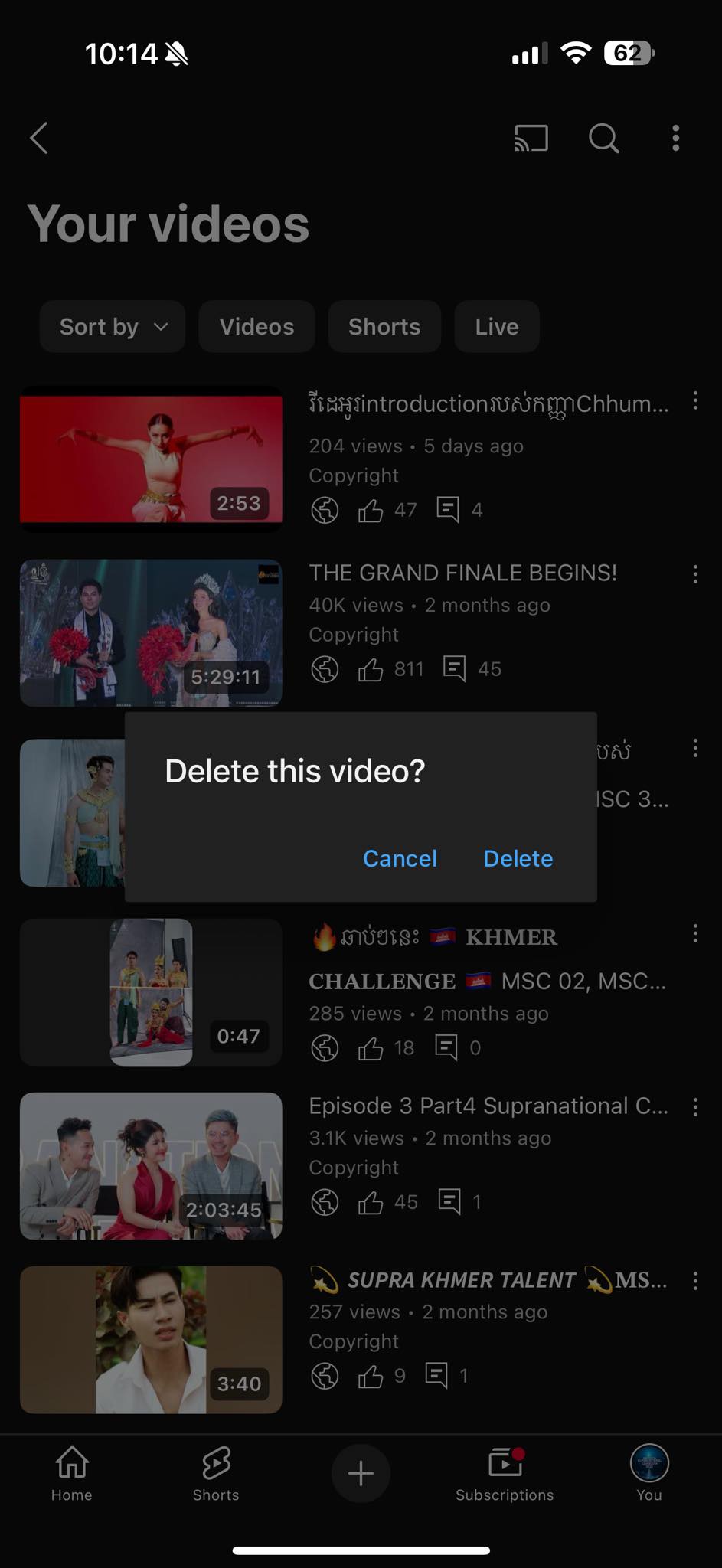Viewport: 722px width, 1568px height.
Task: Switch to the Shorts bottom tab
Action: (x=216, y=1473)
